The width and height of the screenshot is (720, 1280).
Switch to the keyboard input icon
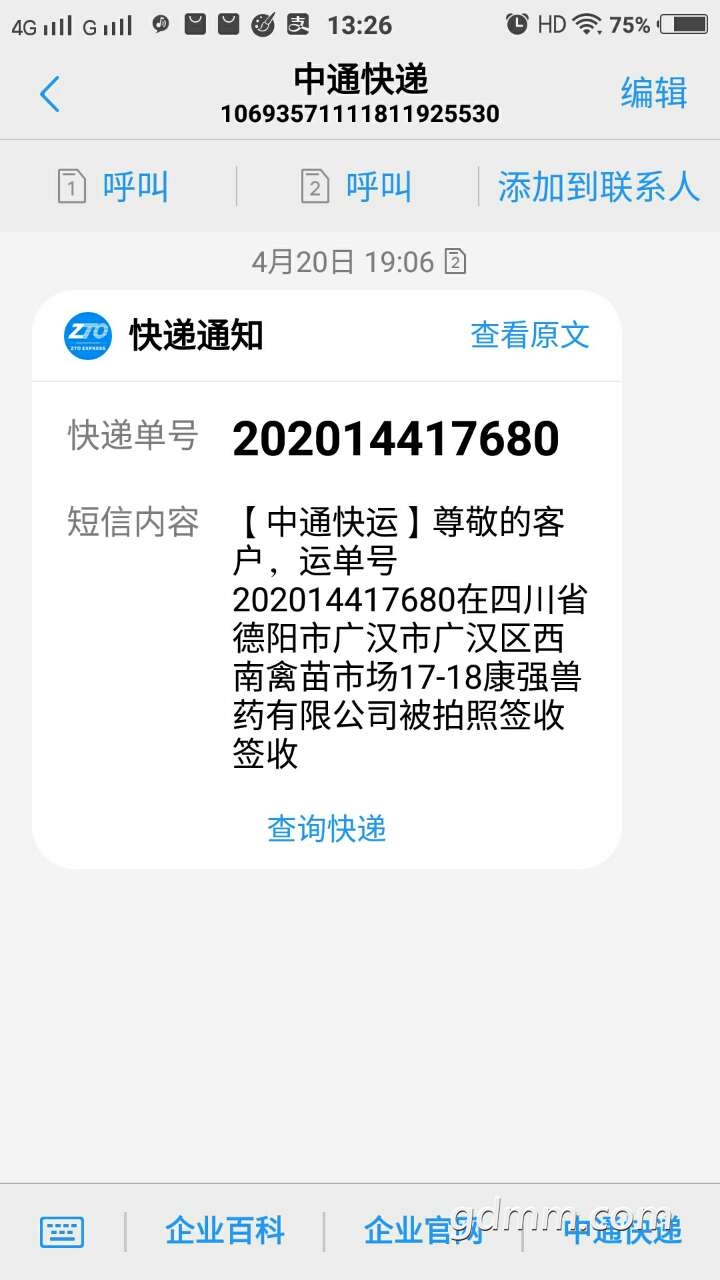click(x=62, y=1231)
